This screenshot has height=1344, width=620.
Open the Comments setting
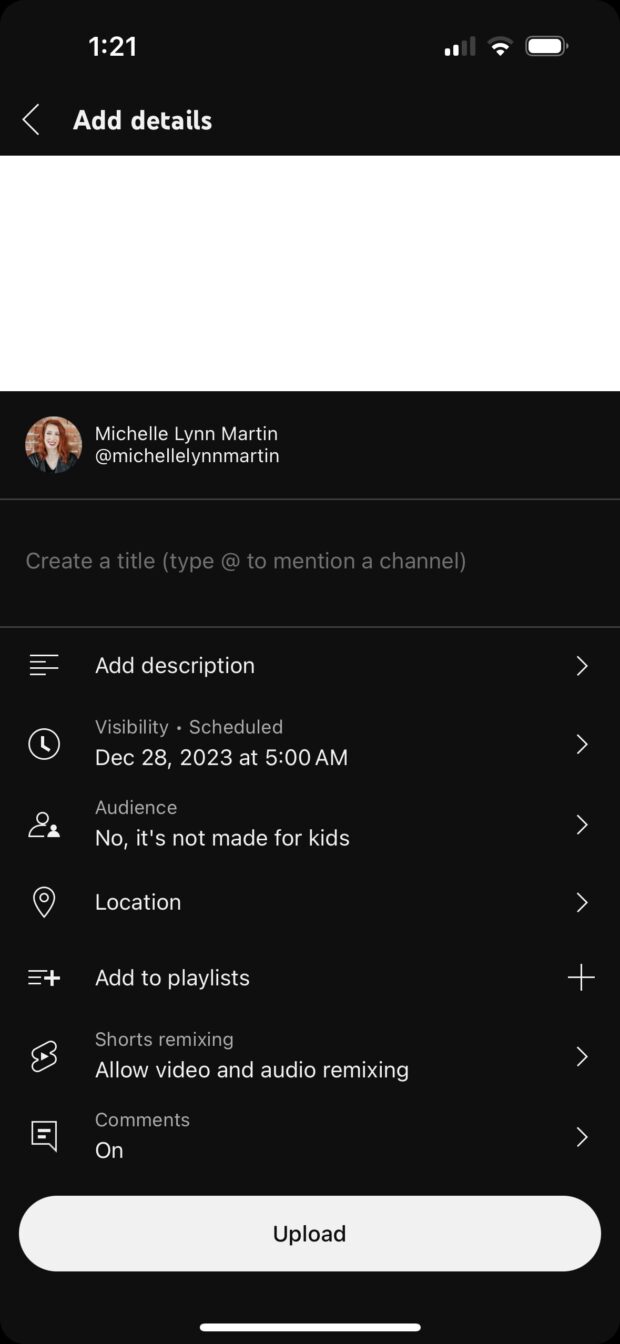coord(310,1136)
